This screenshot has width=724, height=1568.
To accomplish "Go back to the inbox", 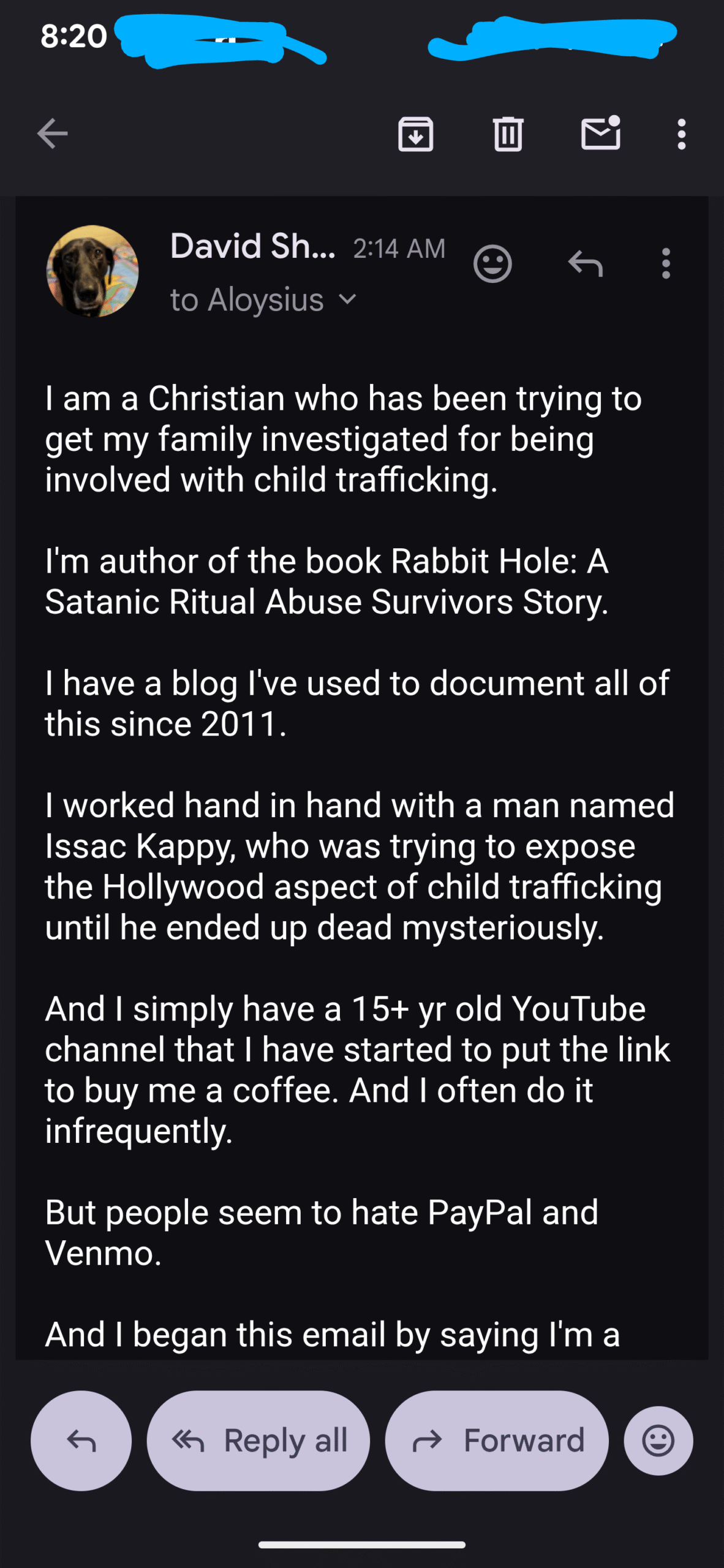I will [53, 134].
